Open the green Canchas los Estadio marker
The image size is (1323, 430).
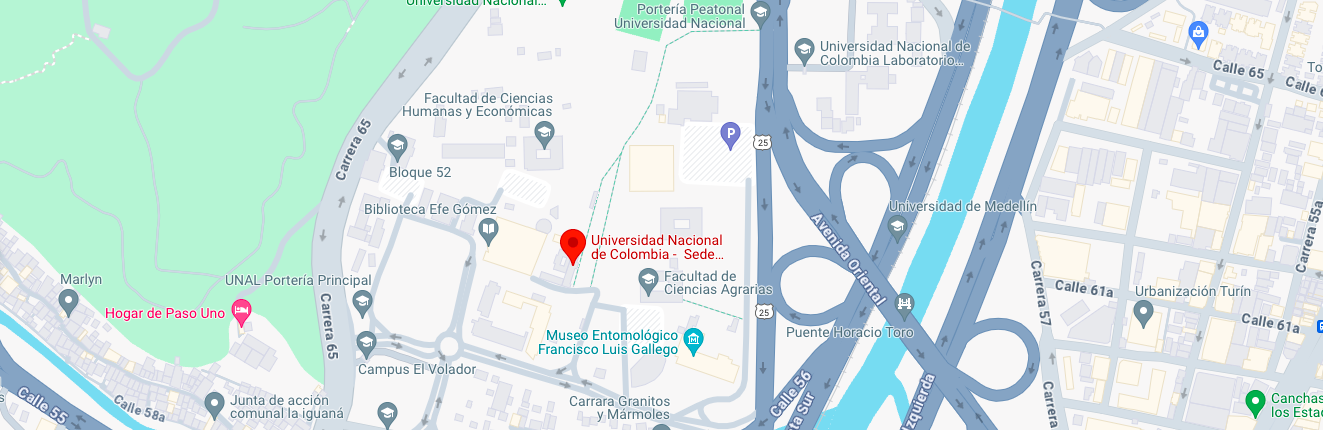click(x=1255, y=403)
